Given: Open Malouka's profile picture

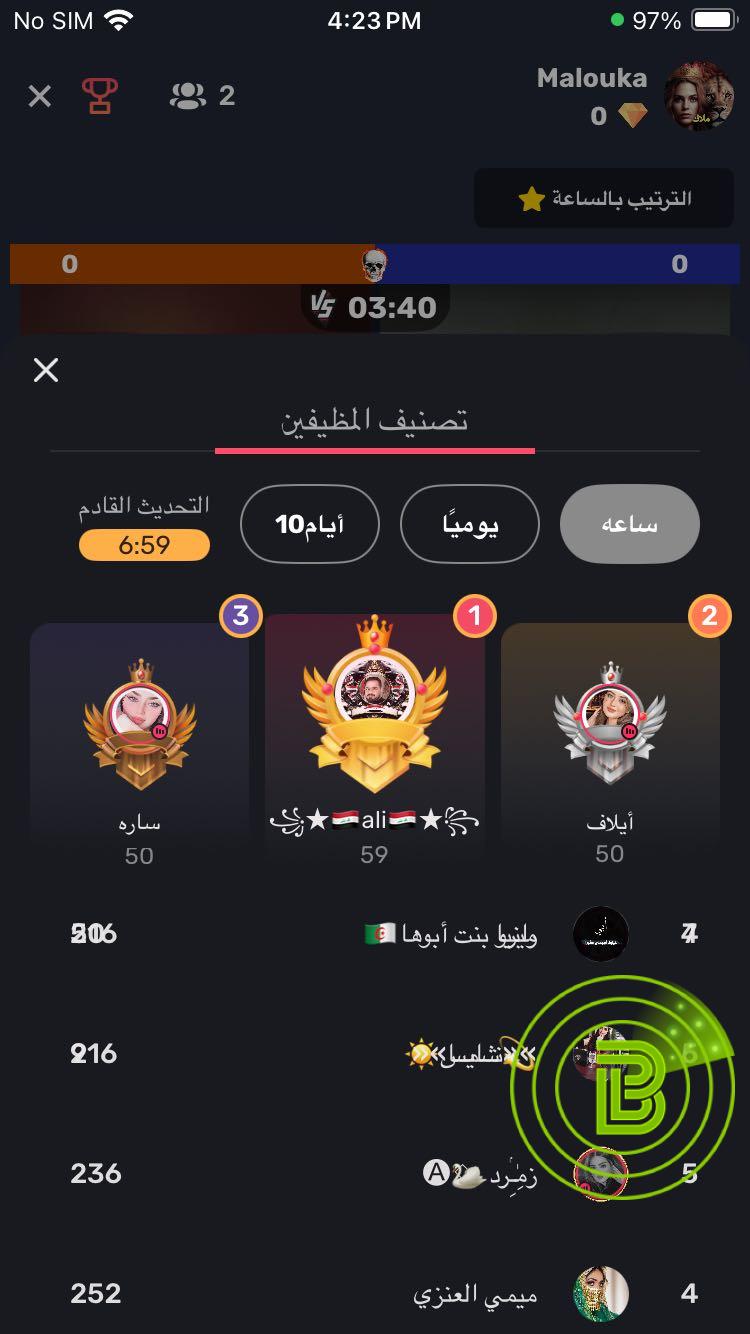Looking at the screenshot, I should (699, 96).
